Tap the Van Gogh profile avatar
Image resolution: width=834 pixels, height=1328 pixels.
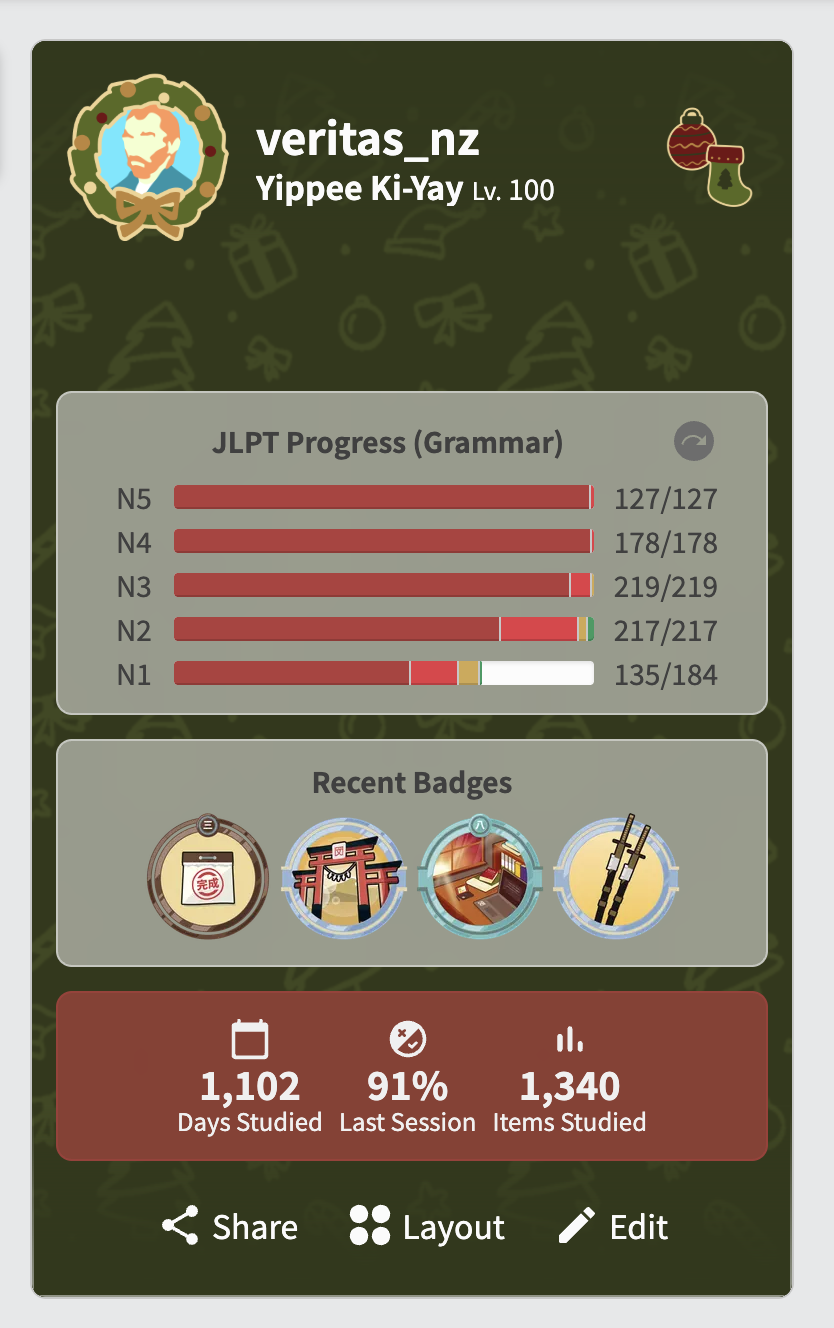149,156
